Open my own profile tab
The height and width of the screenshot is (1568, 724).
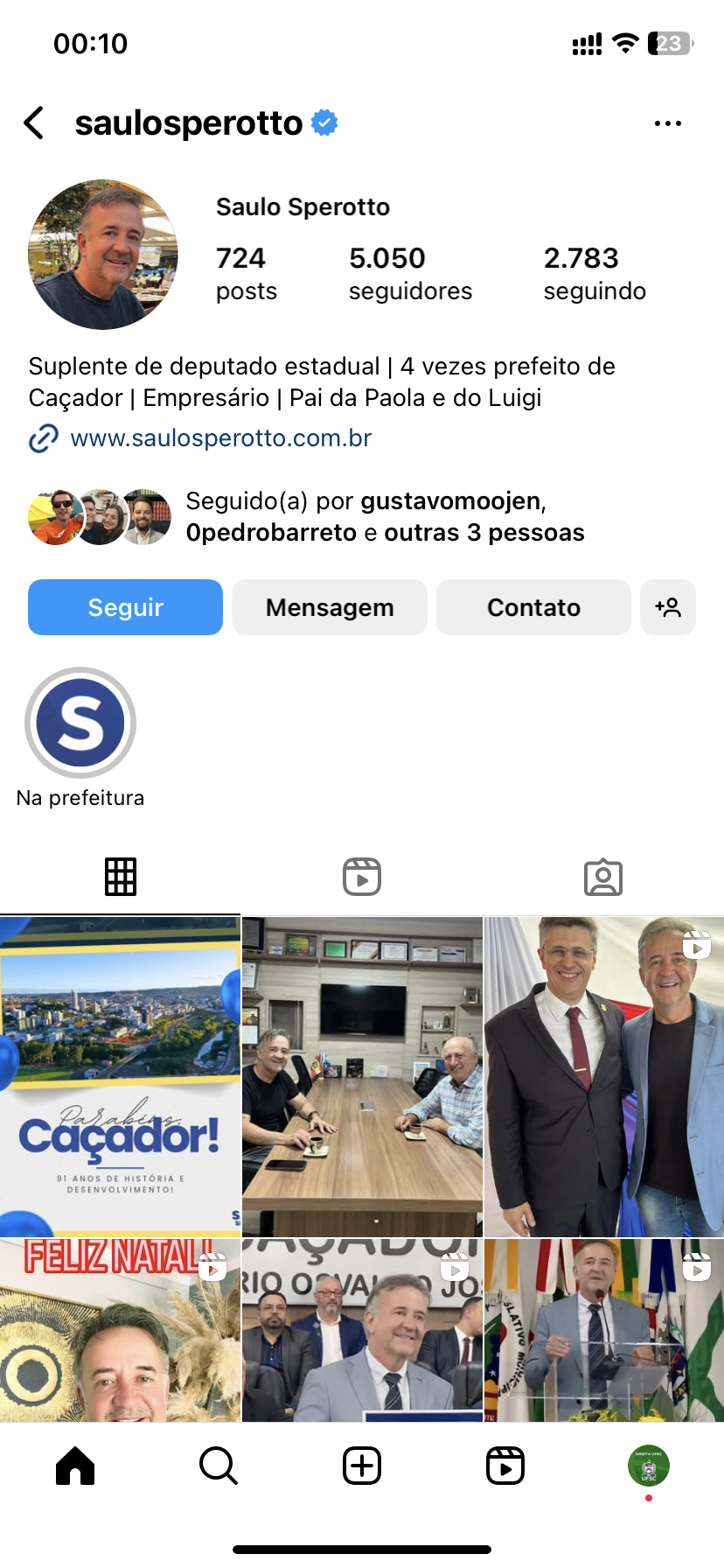click(x=648, y=1465)
